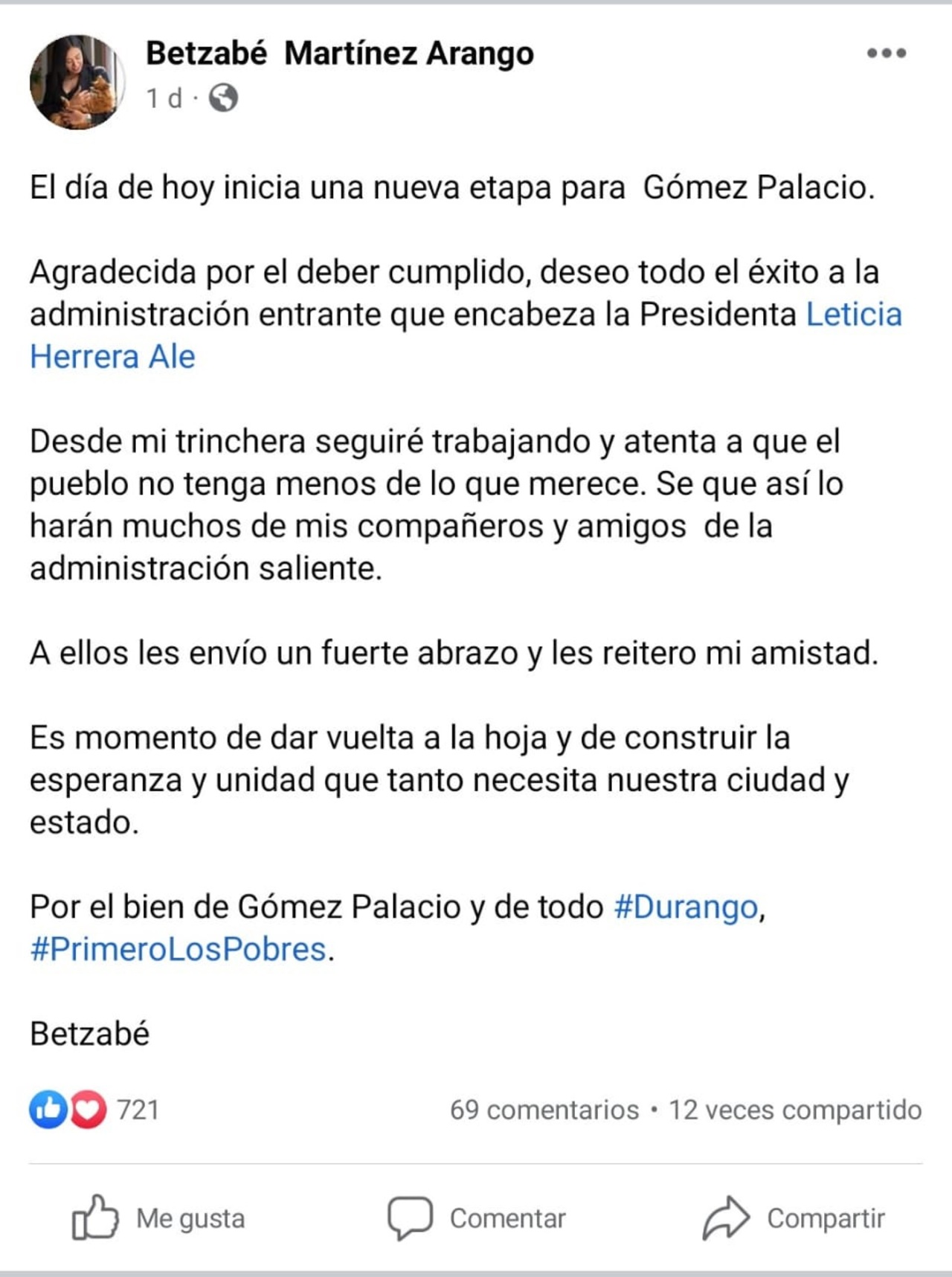
Task: Open the #PrimeroLosPobres hashtag
Action: tap(178, 950)
